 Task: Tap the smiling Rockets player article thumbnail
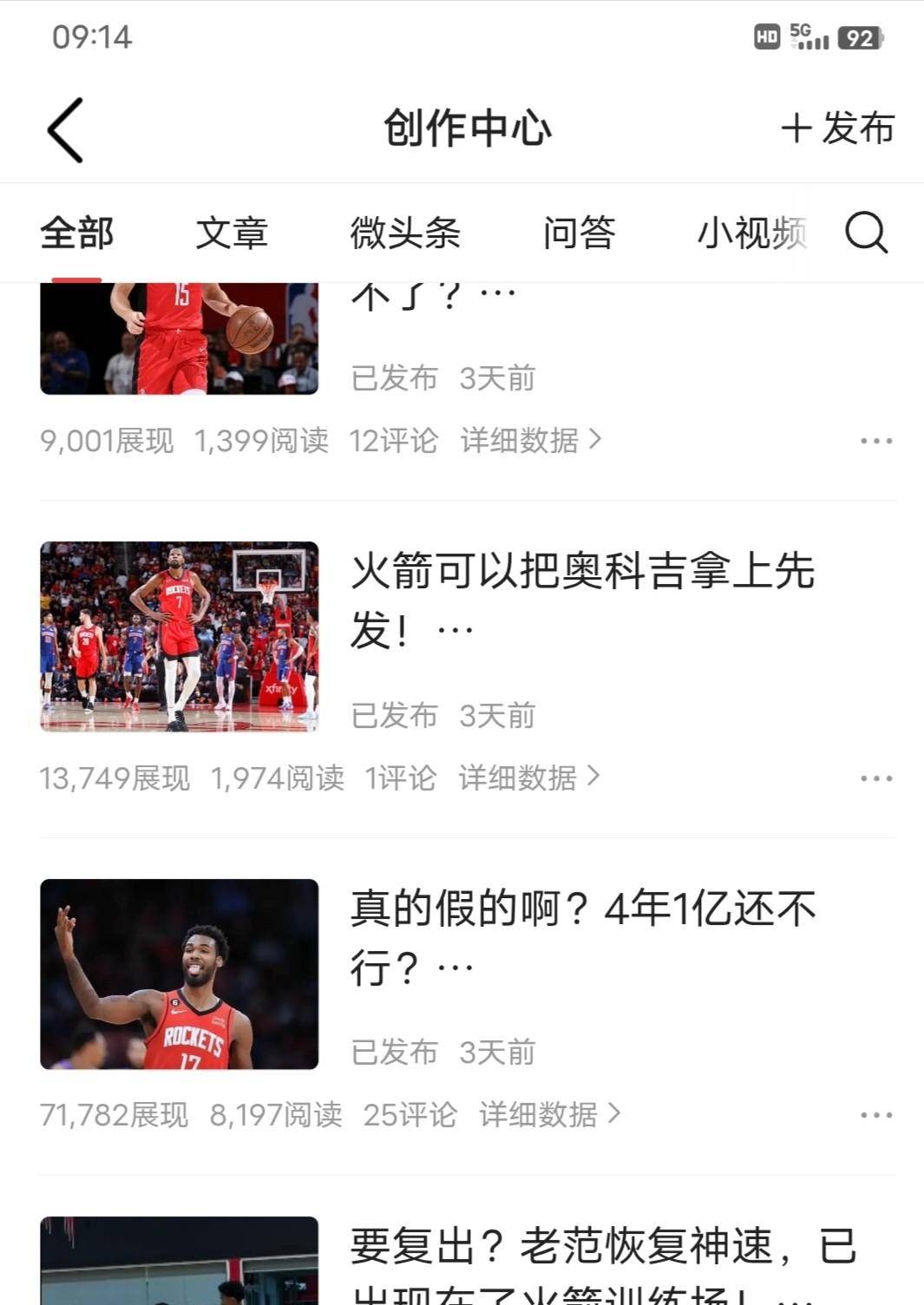coord(178,974)
